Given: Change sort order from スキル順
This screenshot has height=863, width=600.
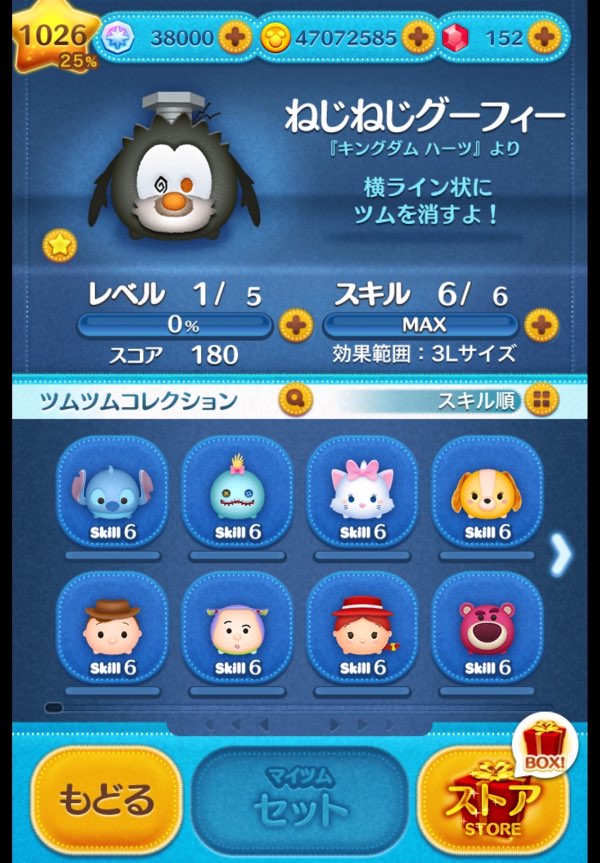Looking at the screenshot, I should click(x=540, y=401).
